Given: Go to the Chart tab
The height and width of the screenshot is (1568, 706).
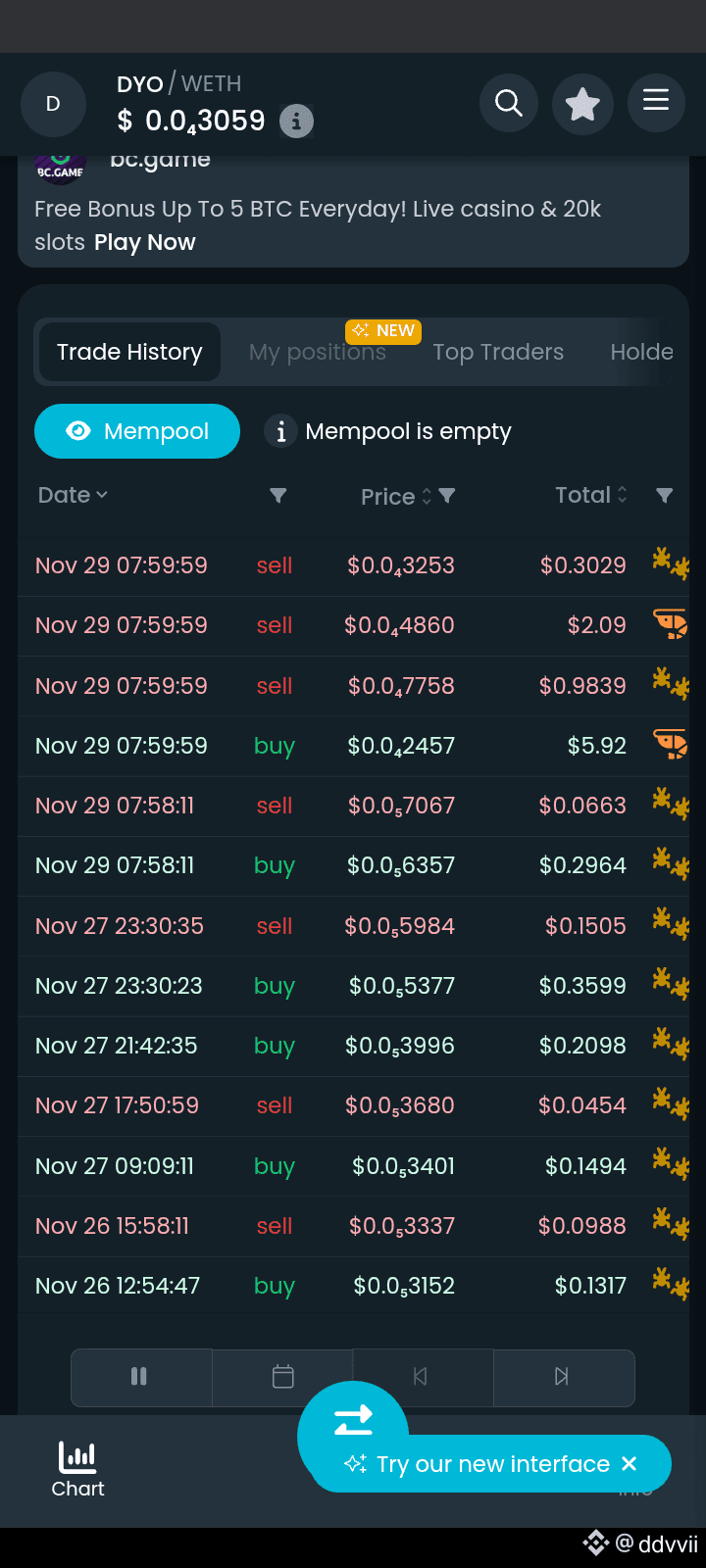Looking at the screenshot, I should tap(77, 1470).
